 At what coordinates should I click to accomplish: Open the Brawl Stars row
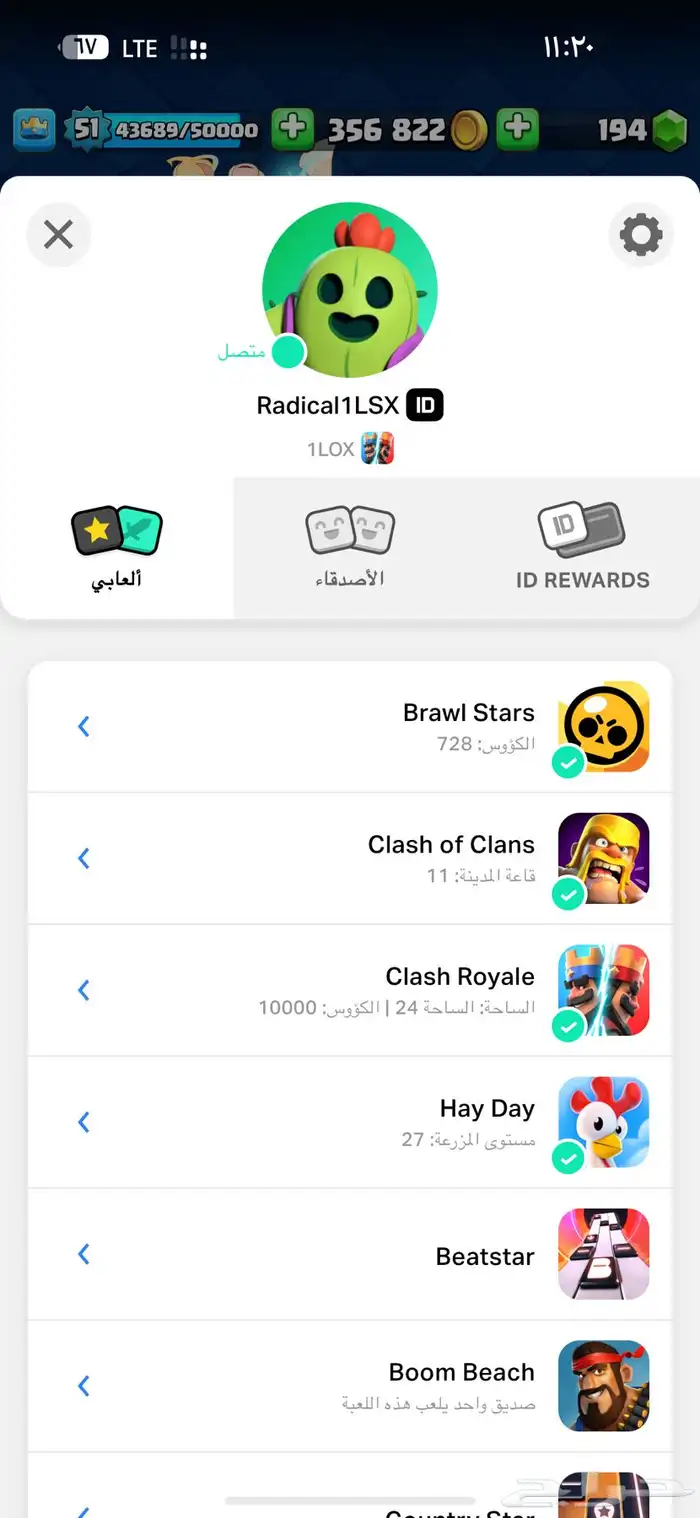click(350, 727)
